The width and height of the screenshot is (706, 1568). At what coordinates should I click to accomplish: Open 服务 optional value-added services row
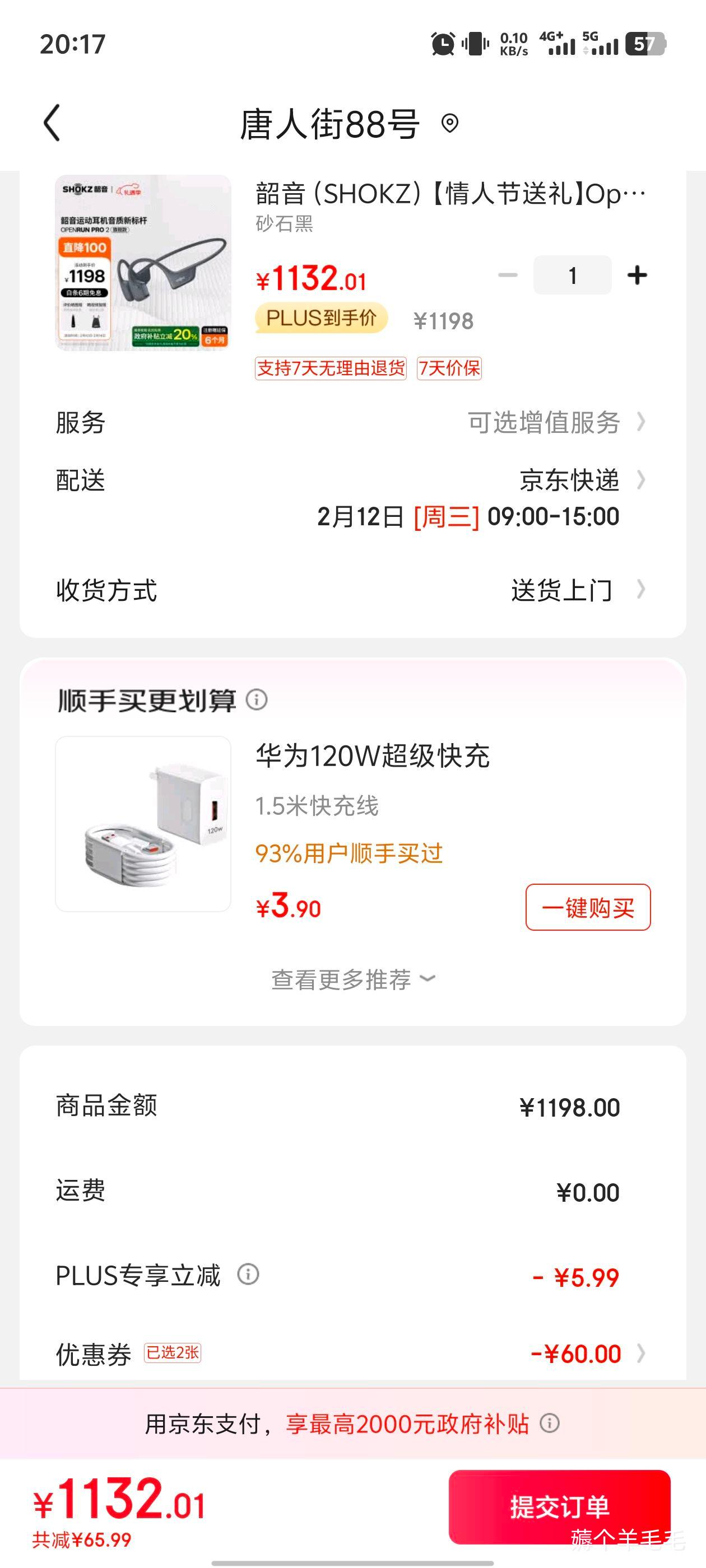352,422
